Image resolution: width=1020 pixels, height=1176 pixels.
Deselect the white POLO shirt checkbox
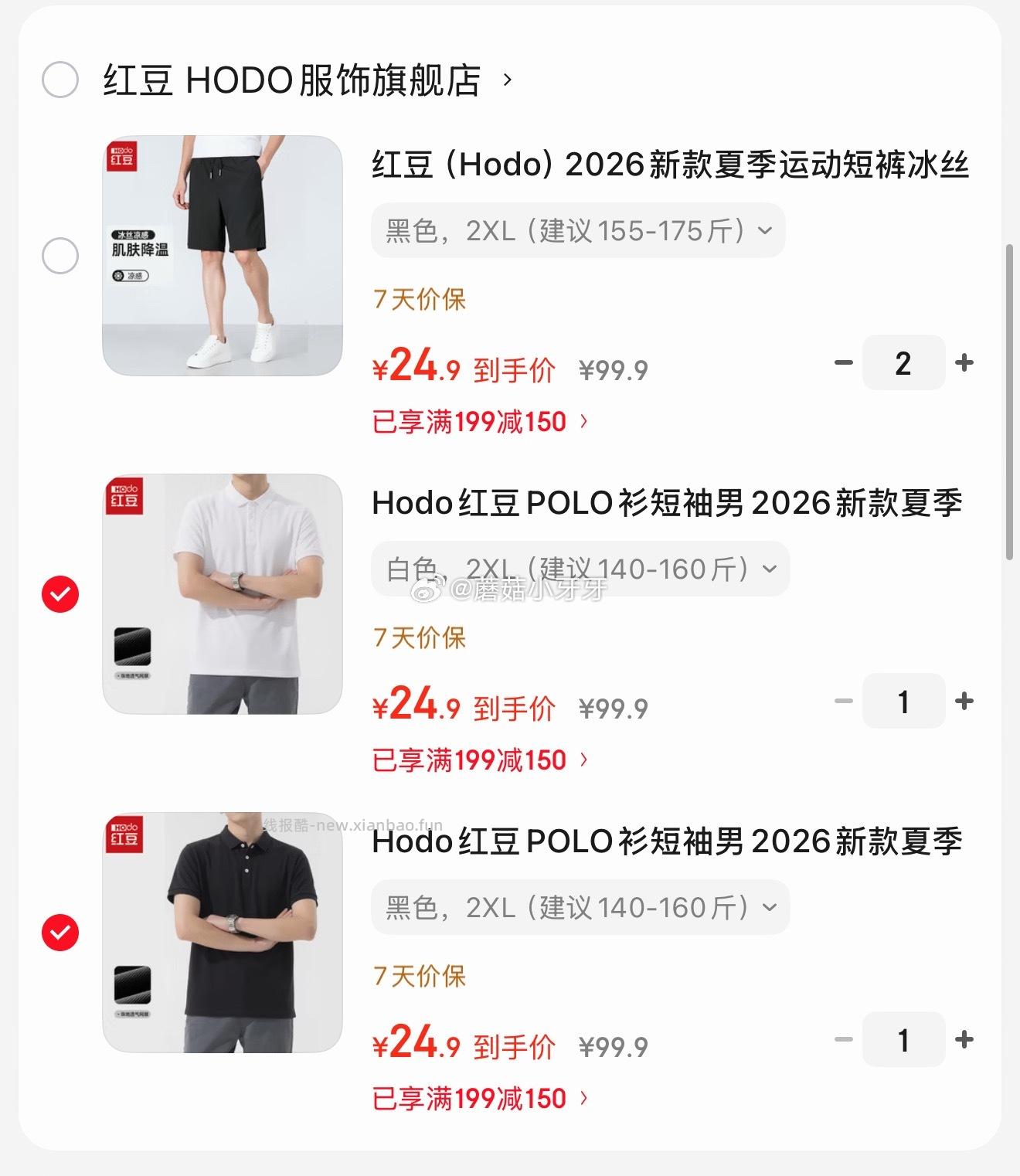point(59,595)
